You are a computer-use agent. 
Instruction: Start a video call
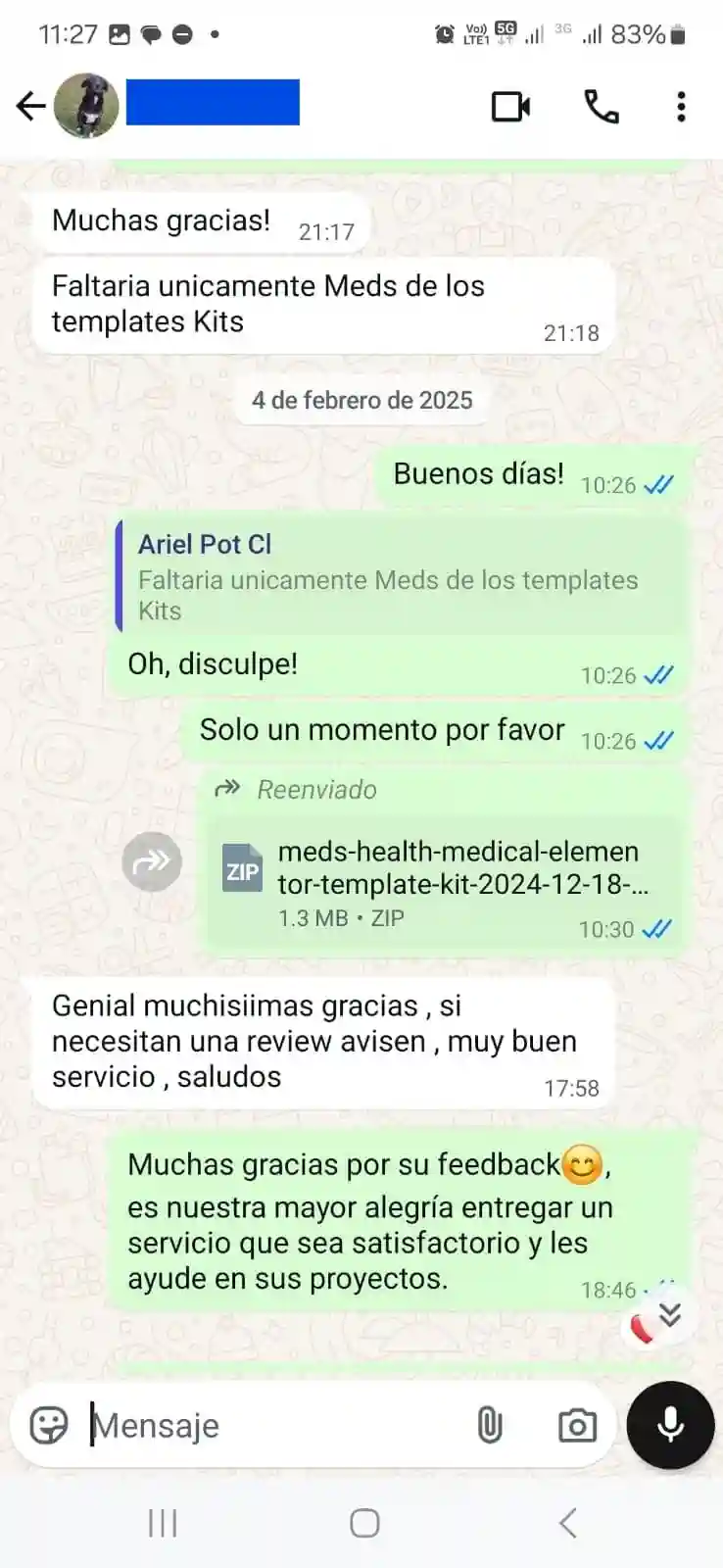(x=510, y=106)
